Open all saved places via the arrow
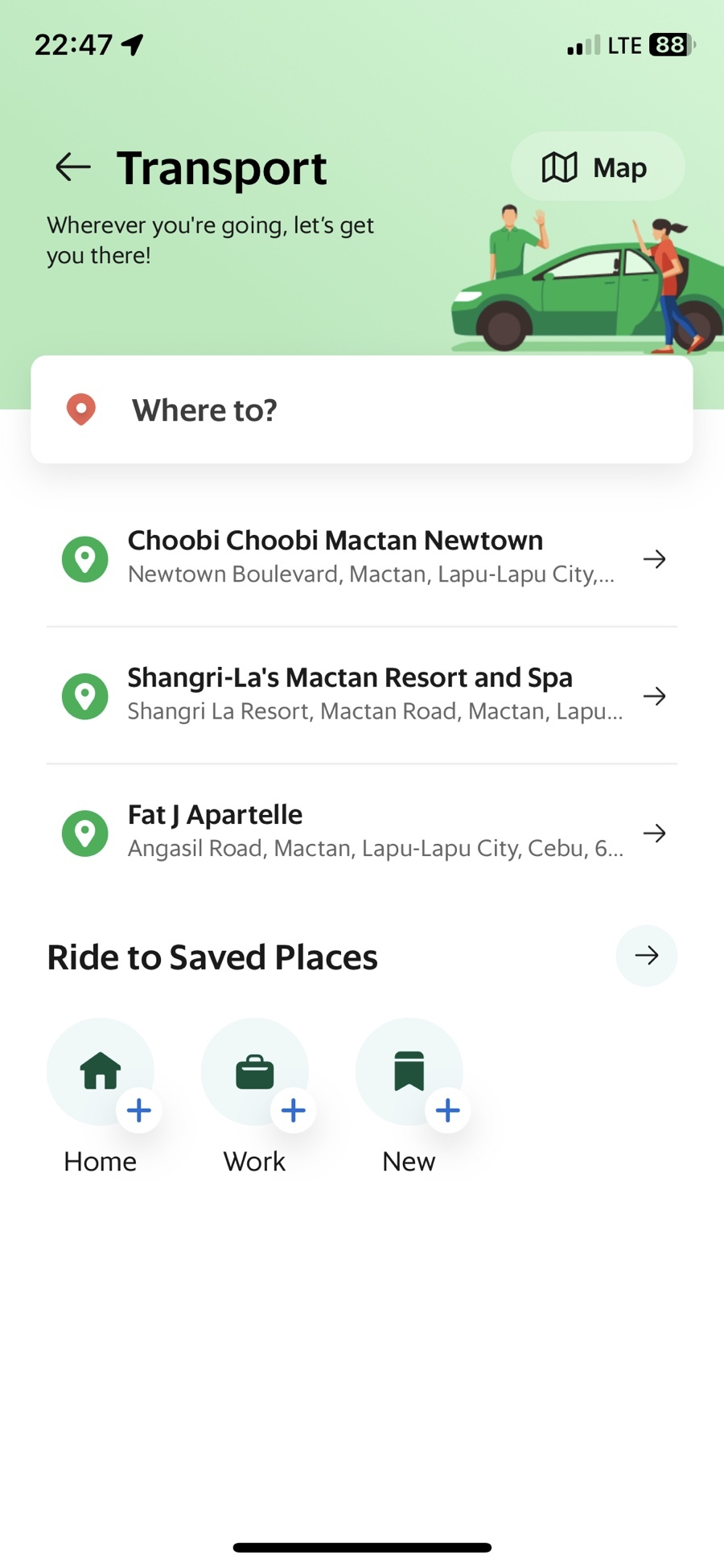 [647, 956]
